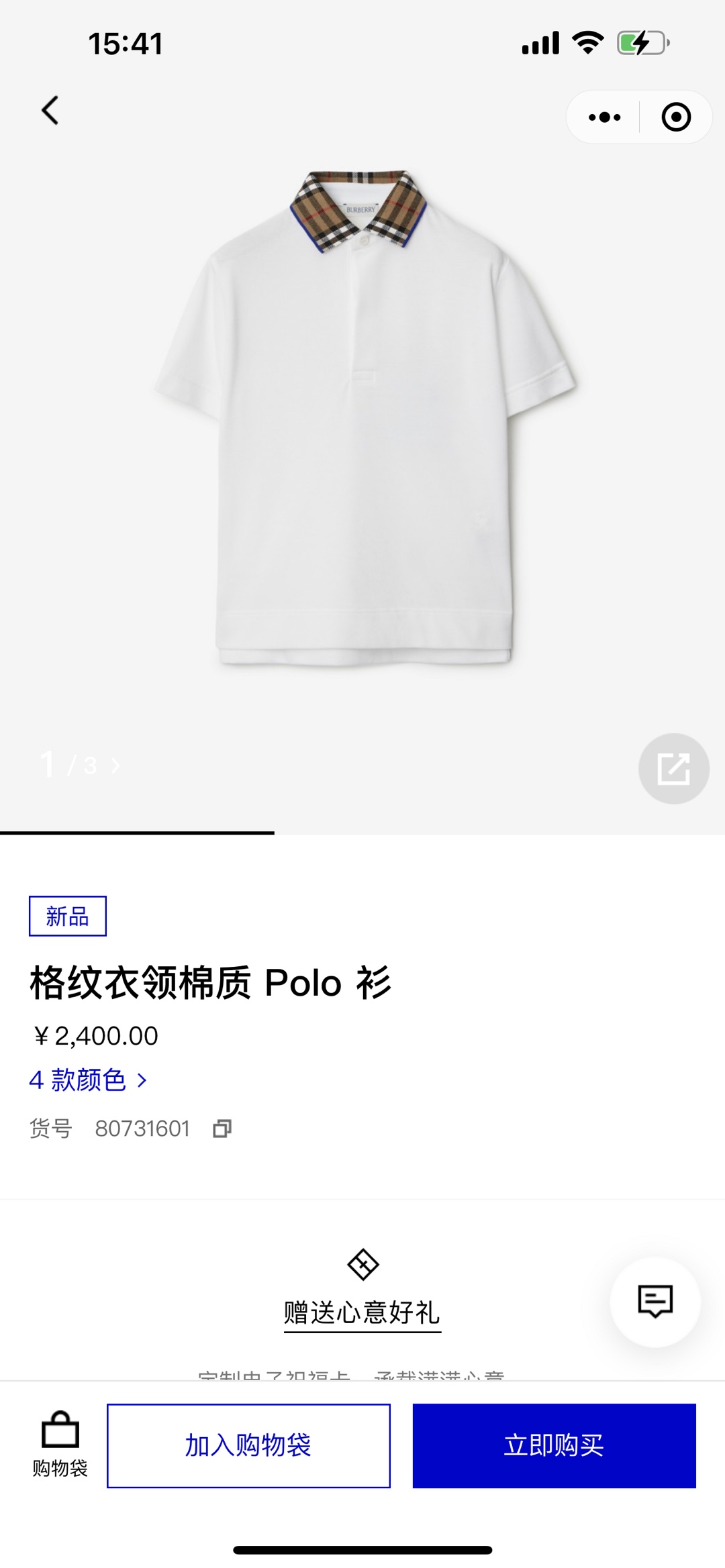Screen dimensions: 725x1568
Task: Go back to the previous page
Action: click(x=50, y=111)
